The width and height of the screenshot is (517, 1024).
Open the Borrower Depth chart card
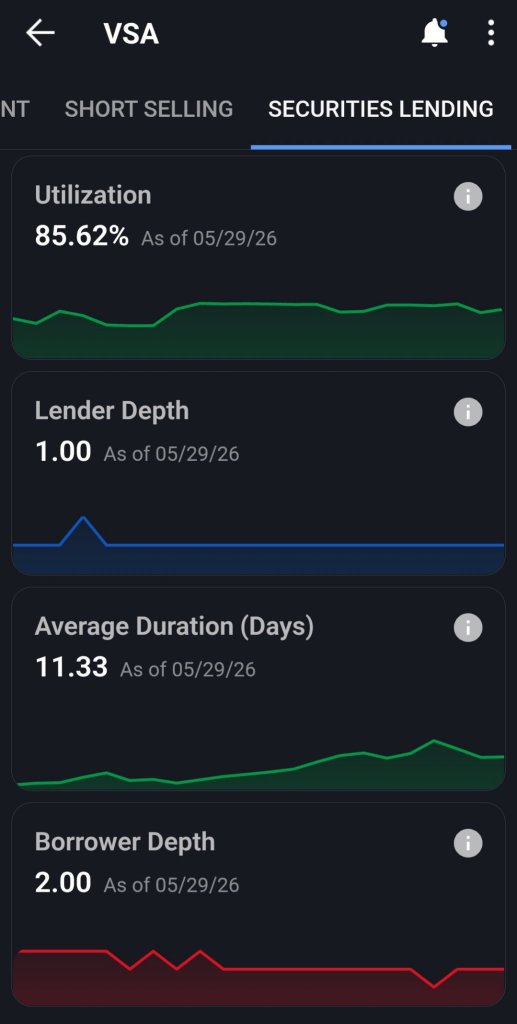tap(258, 904)
